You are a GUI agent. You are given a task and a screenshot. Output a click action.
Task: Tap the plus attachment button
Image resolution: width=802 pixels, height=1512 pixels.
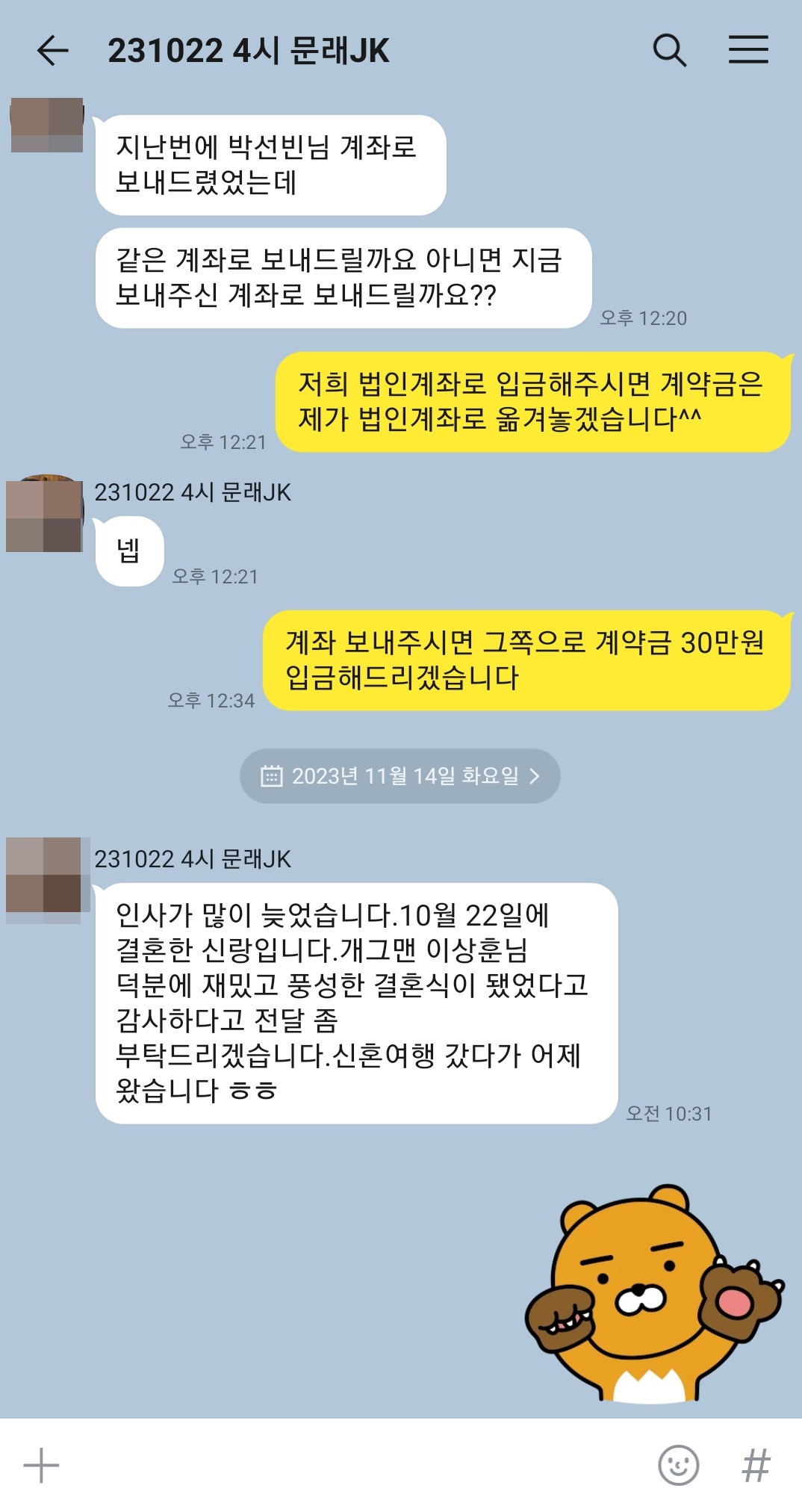(x=41, y=1466)
